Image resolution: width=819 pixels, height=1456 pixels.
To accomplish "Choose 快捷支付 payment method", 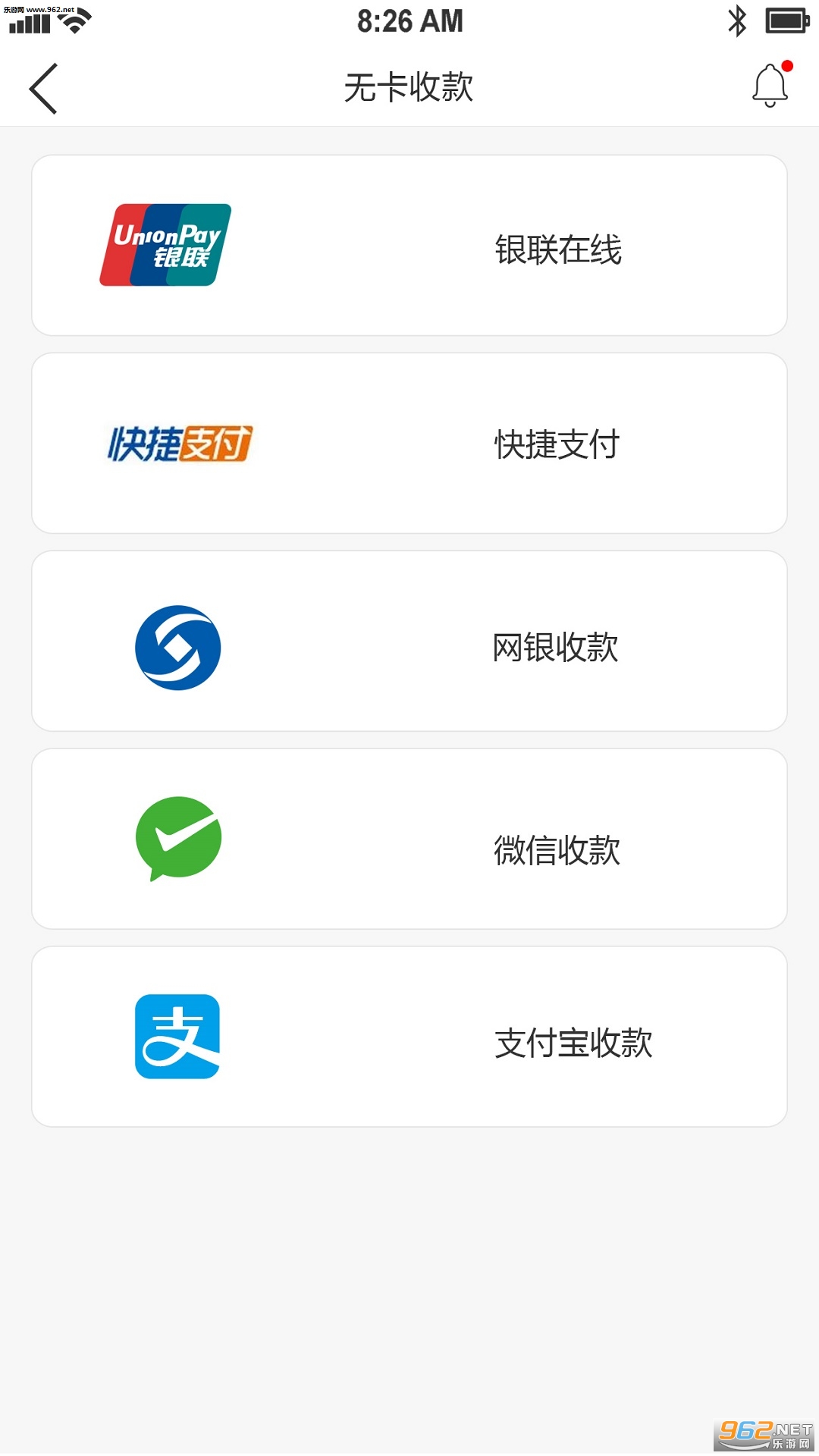I will 409,444.
